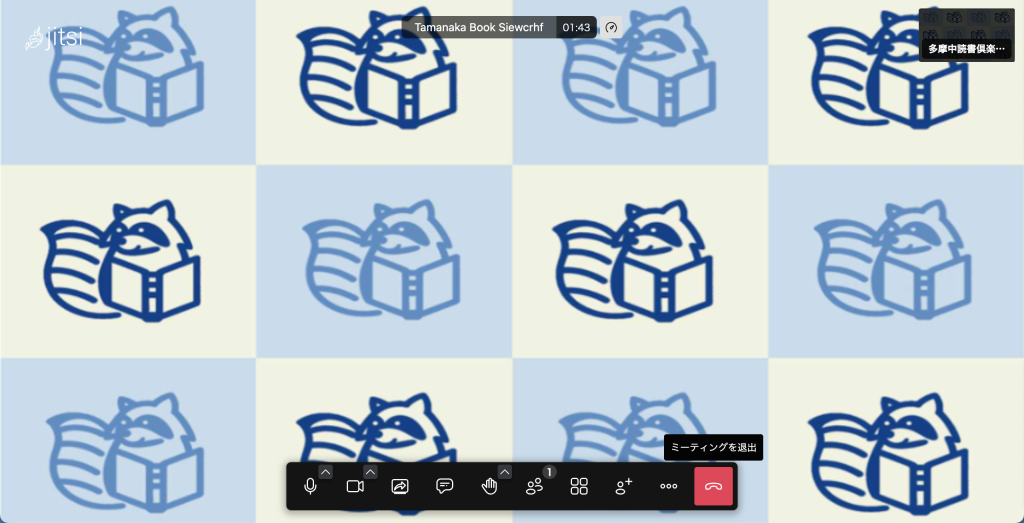Select the 多摩中読書倶楽 participant thumbnail
1024x523 pixels.
966,34
